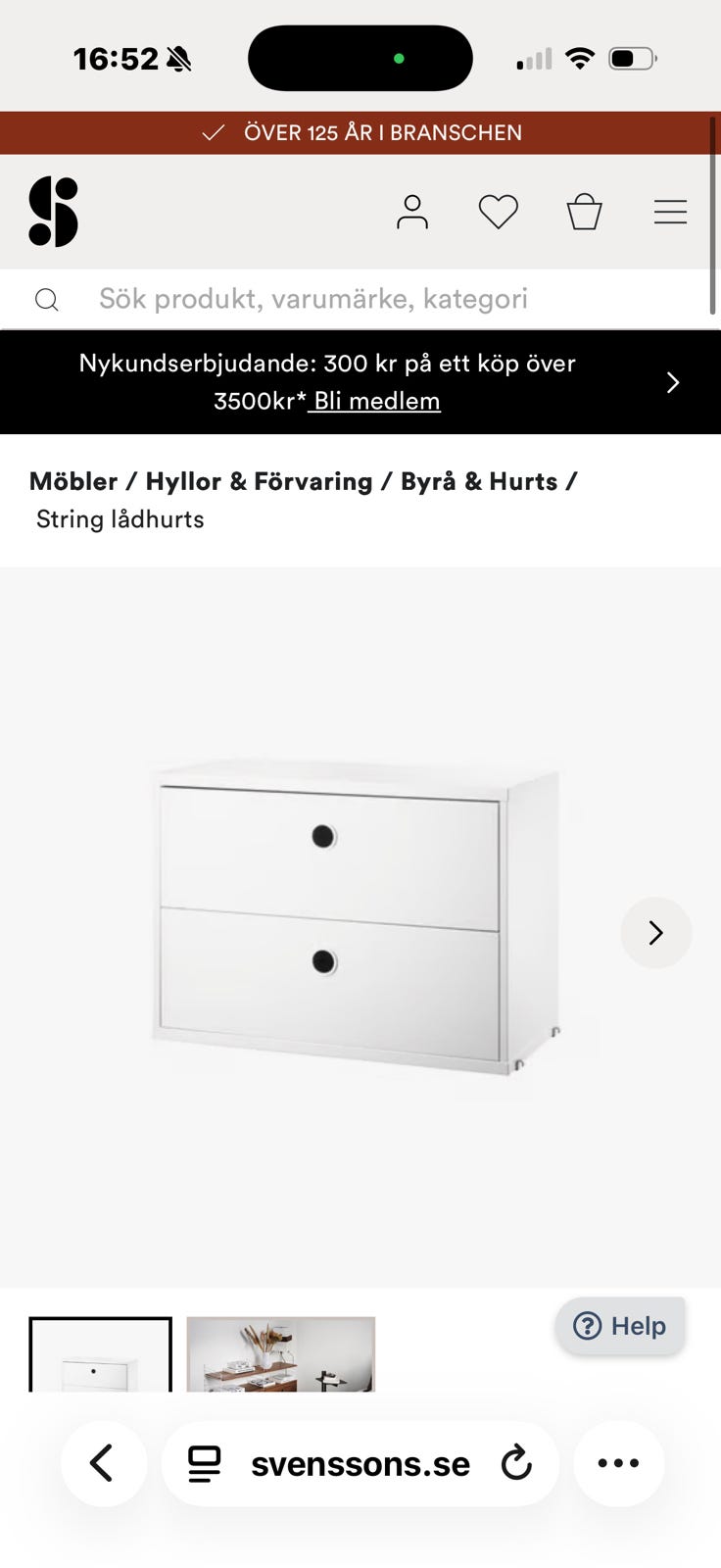Open the Help widget

620,1326
